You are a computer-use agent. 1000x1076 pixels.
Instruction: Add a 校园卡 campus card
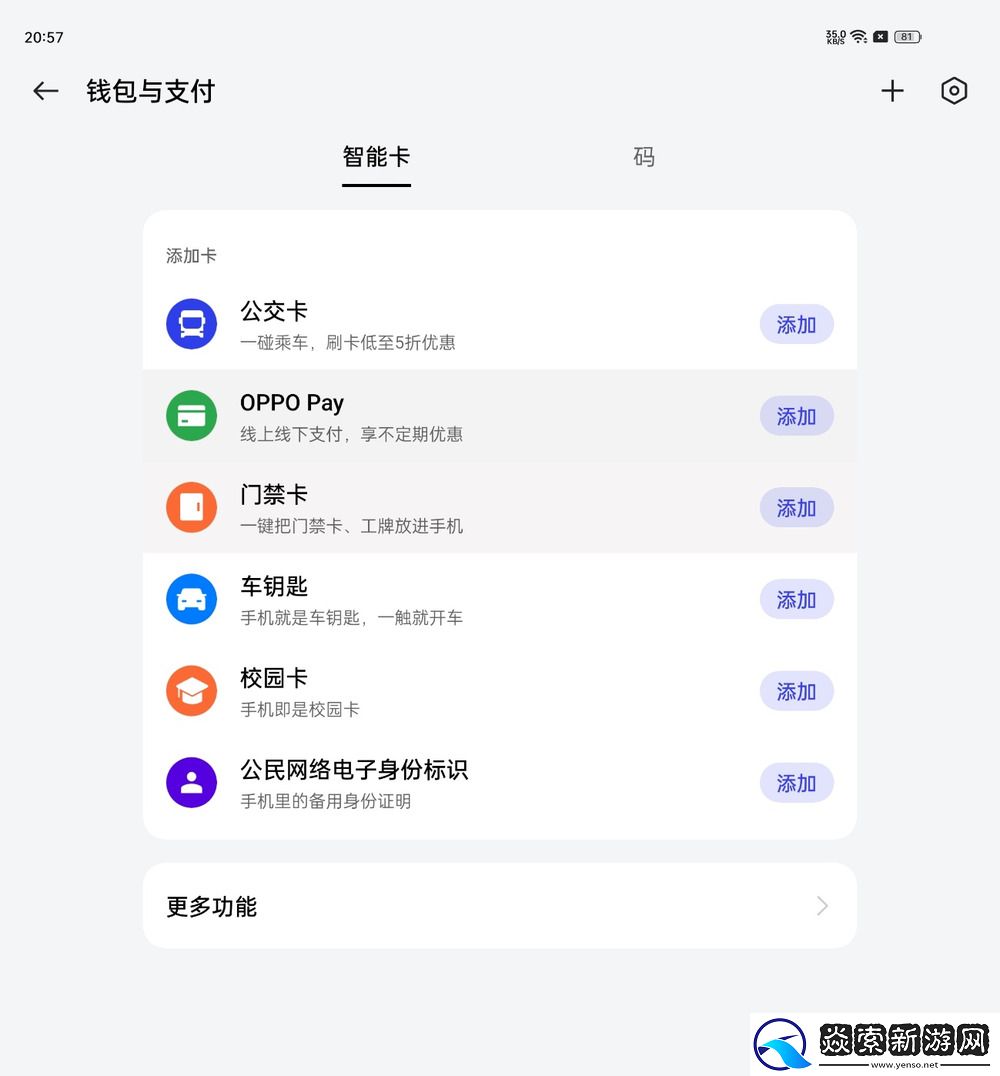796,692
